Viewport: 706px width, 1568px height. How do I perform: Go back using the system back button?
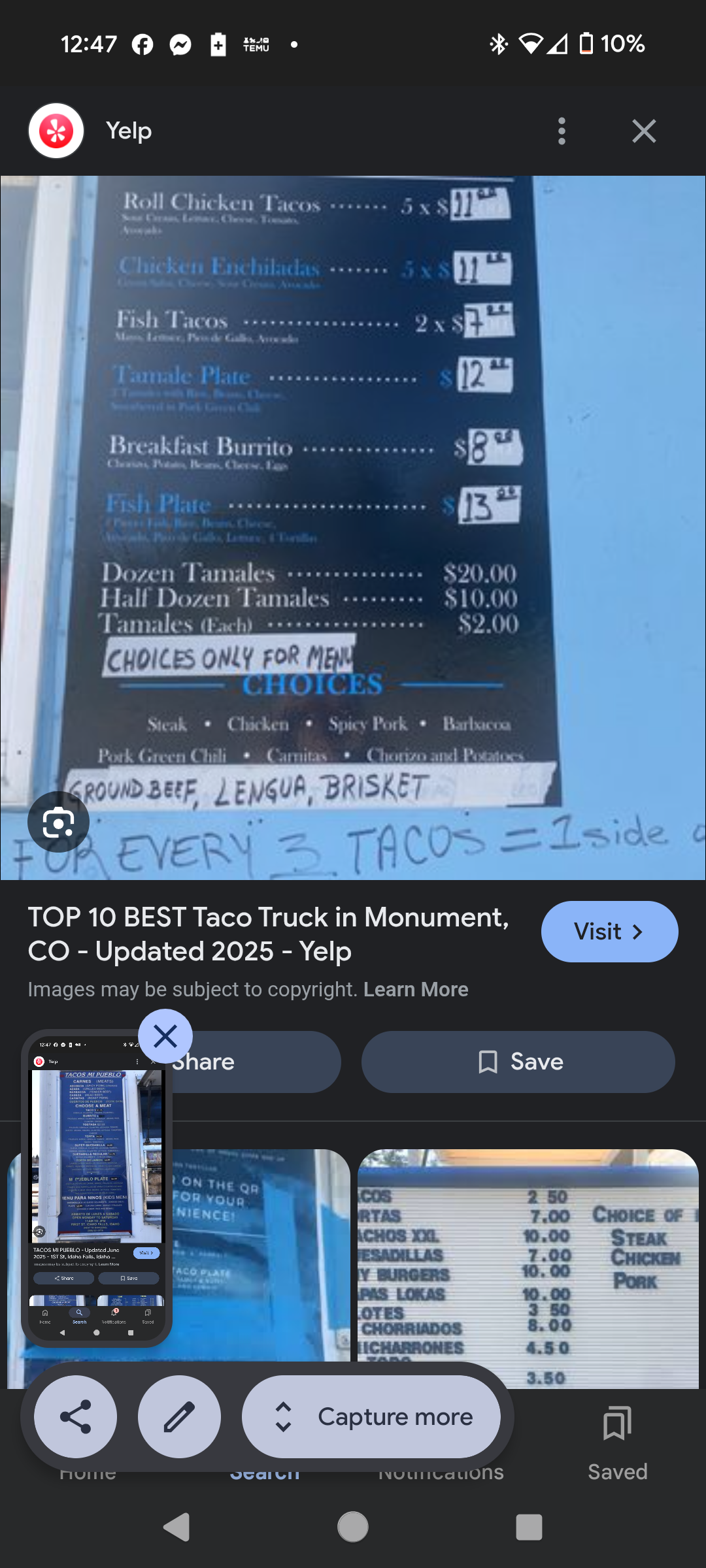(x=176, y=1527)
